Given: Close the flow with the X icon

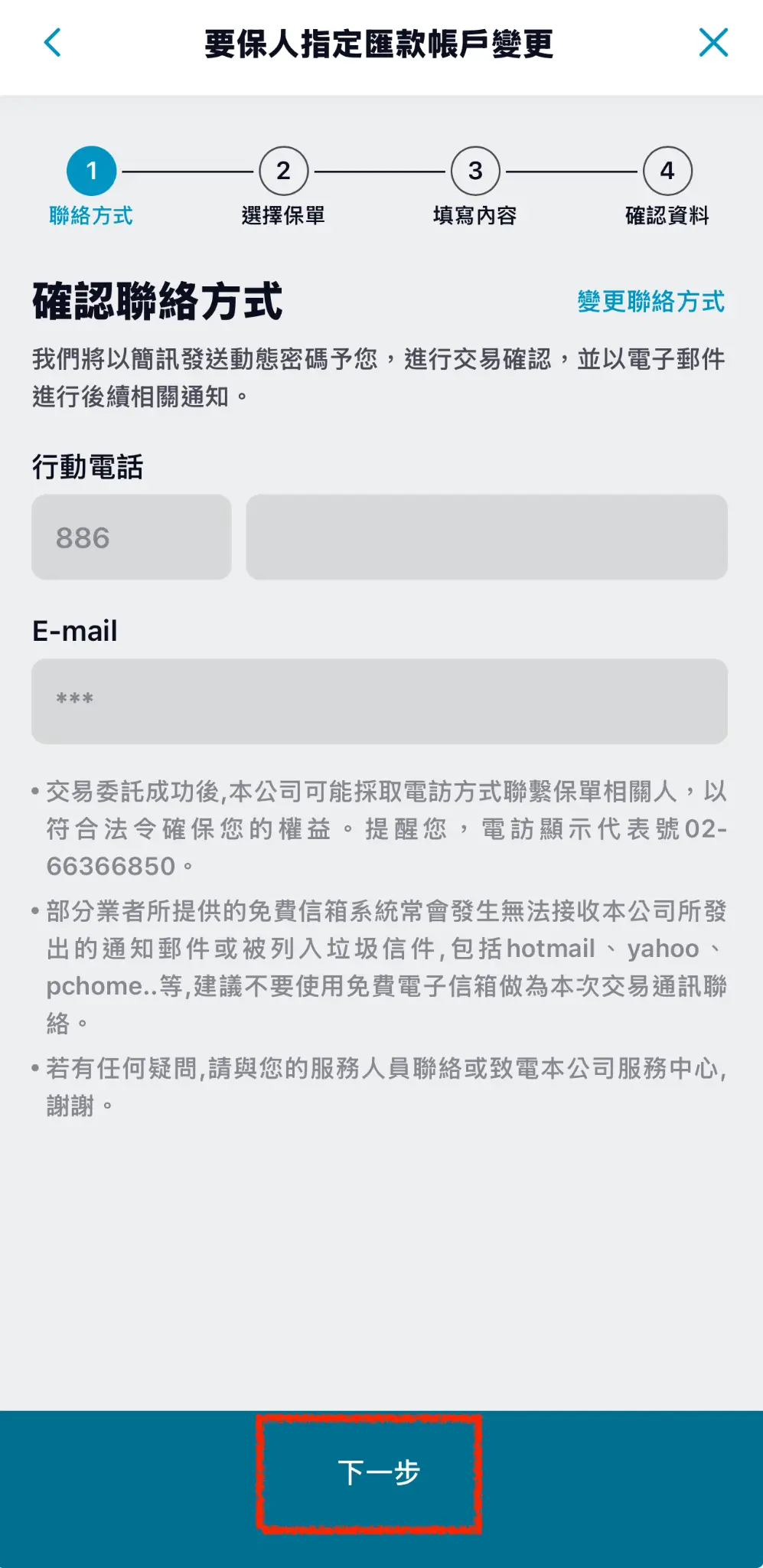Looking at the screenshot, I should [x=712, y=43].
